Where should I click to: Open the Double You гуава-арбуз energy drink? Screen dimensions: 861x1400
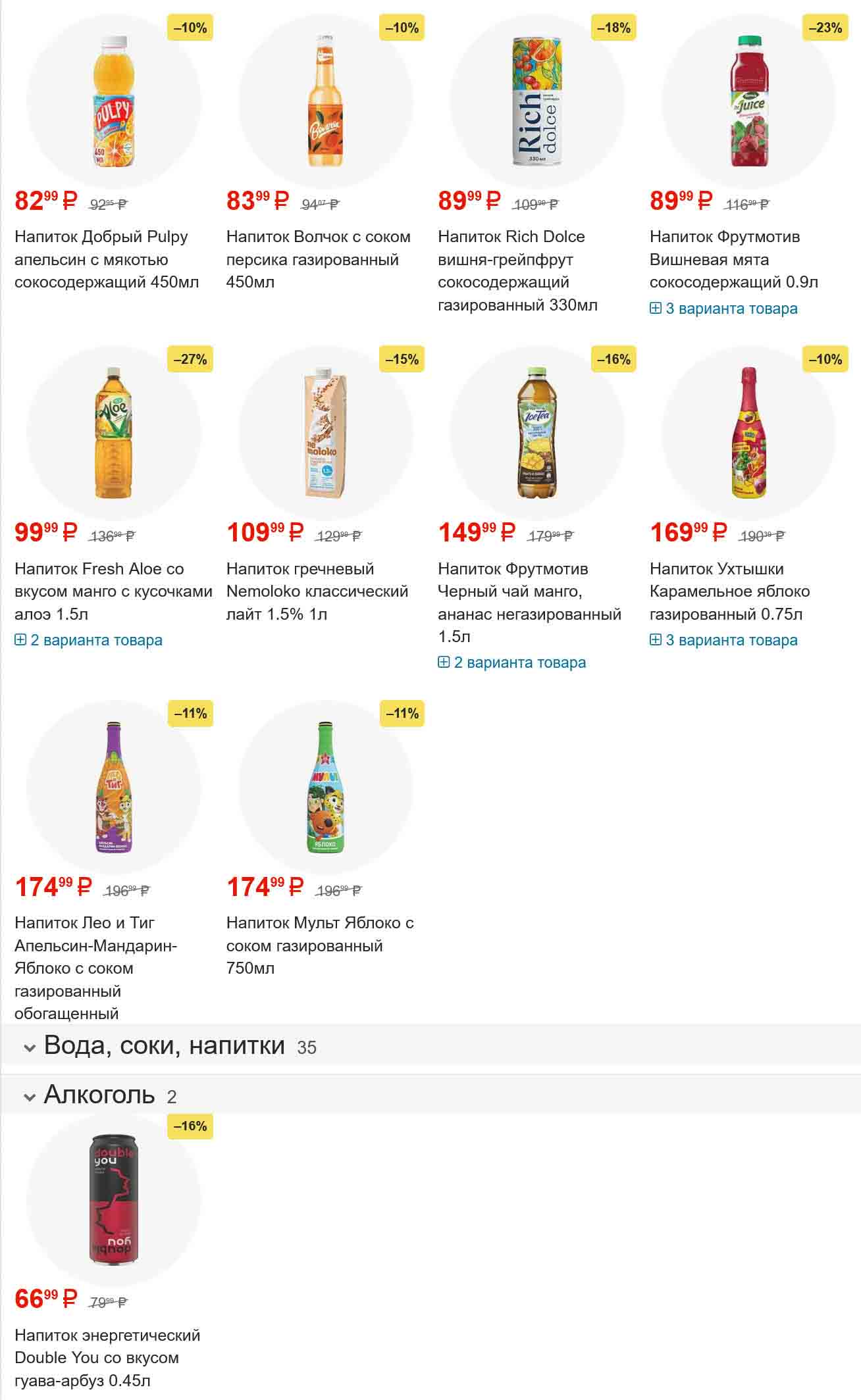tap(107, 1357)
